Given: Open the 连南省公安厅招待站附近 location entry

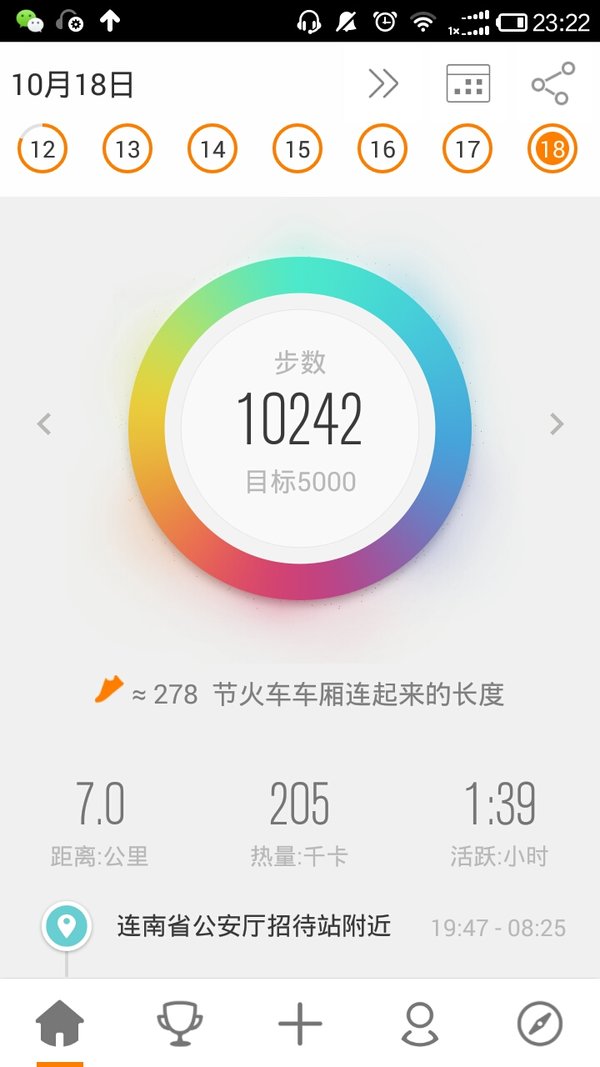Looking at the screenshot, I should click(x=300, y=927).
